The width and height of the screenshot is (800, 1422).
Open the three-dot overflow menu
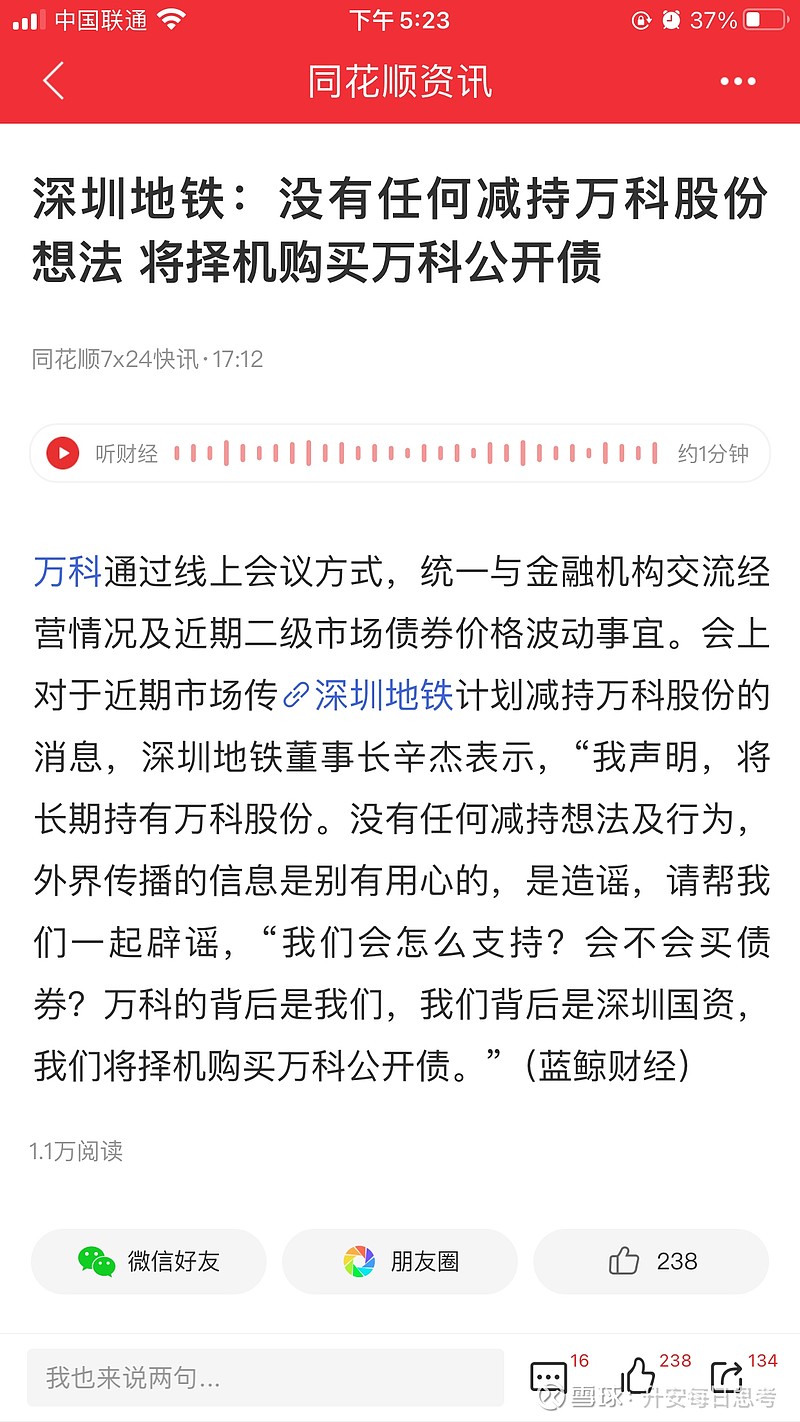coord(738,82)
